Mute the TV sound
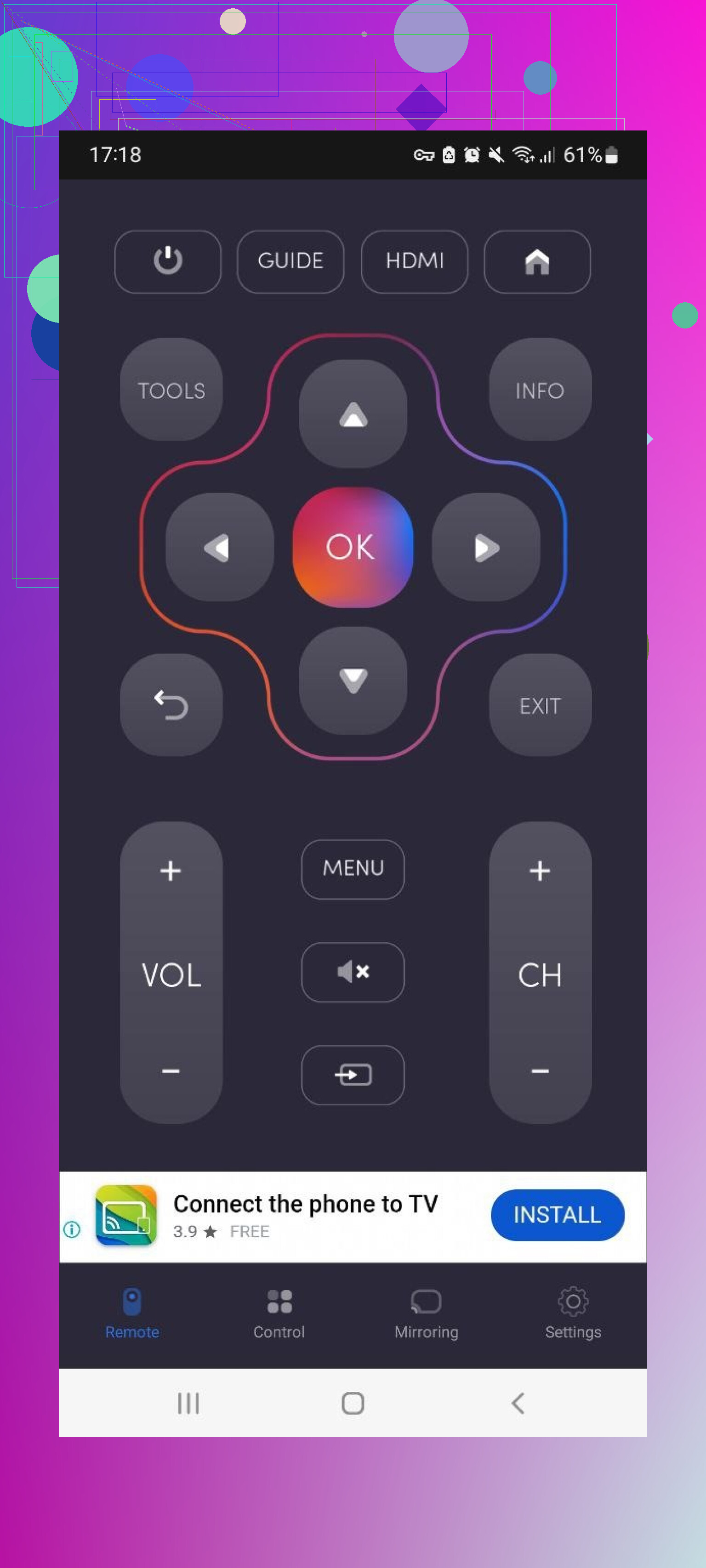The height and width of the screenshot is (1568, 706). pos(353,972)
